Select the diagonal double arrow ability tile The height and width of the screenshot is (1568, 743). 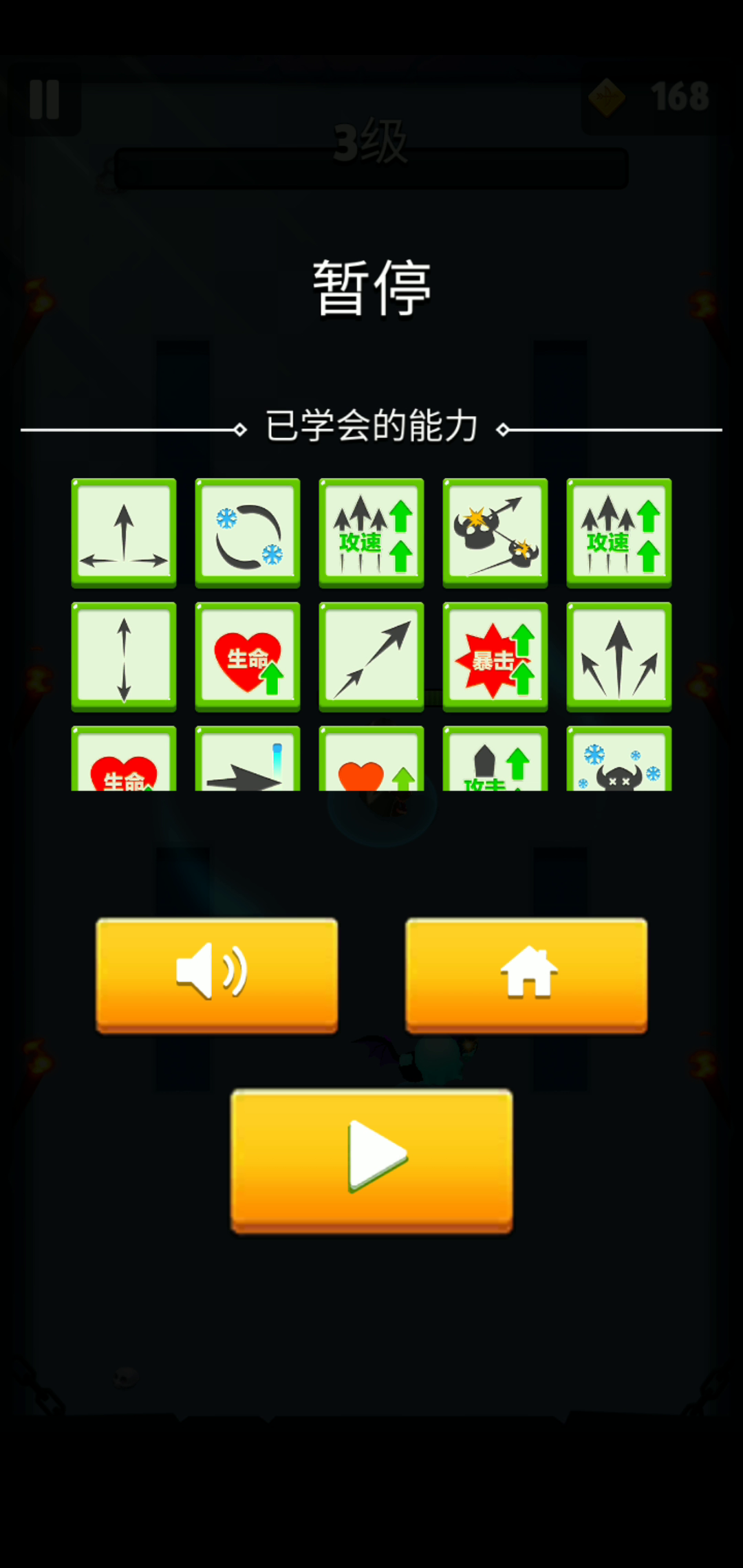371,657
